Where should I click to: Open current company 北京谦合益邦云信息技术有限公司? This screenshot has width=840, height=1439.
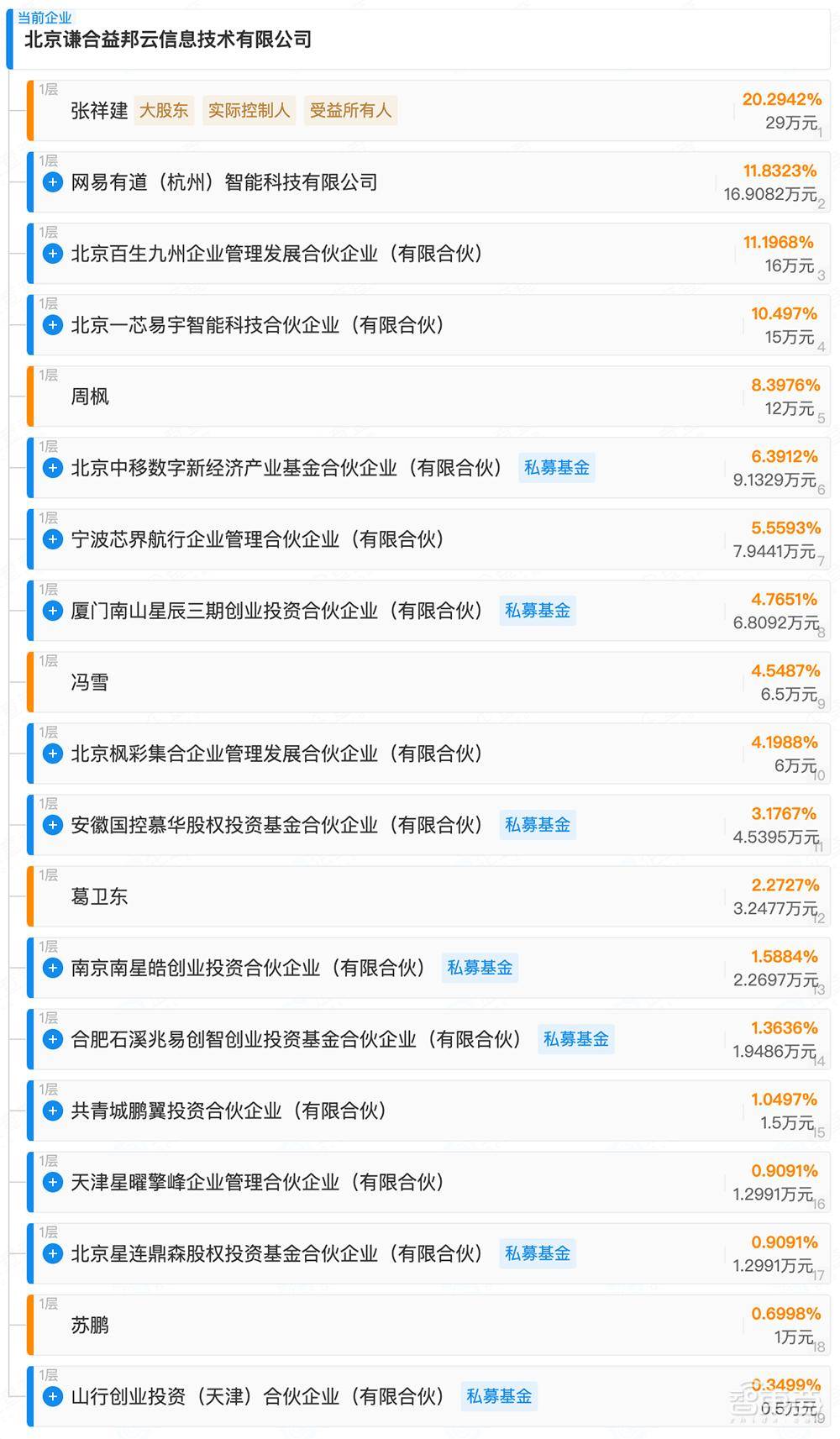[168, 39]
